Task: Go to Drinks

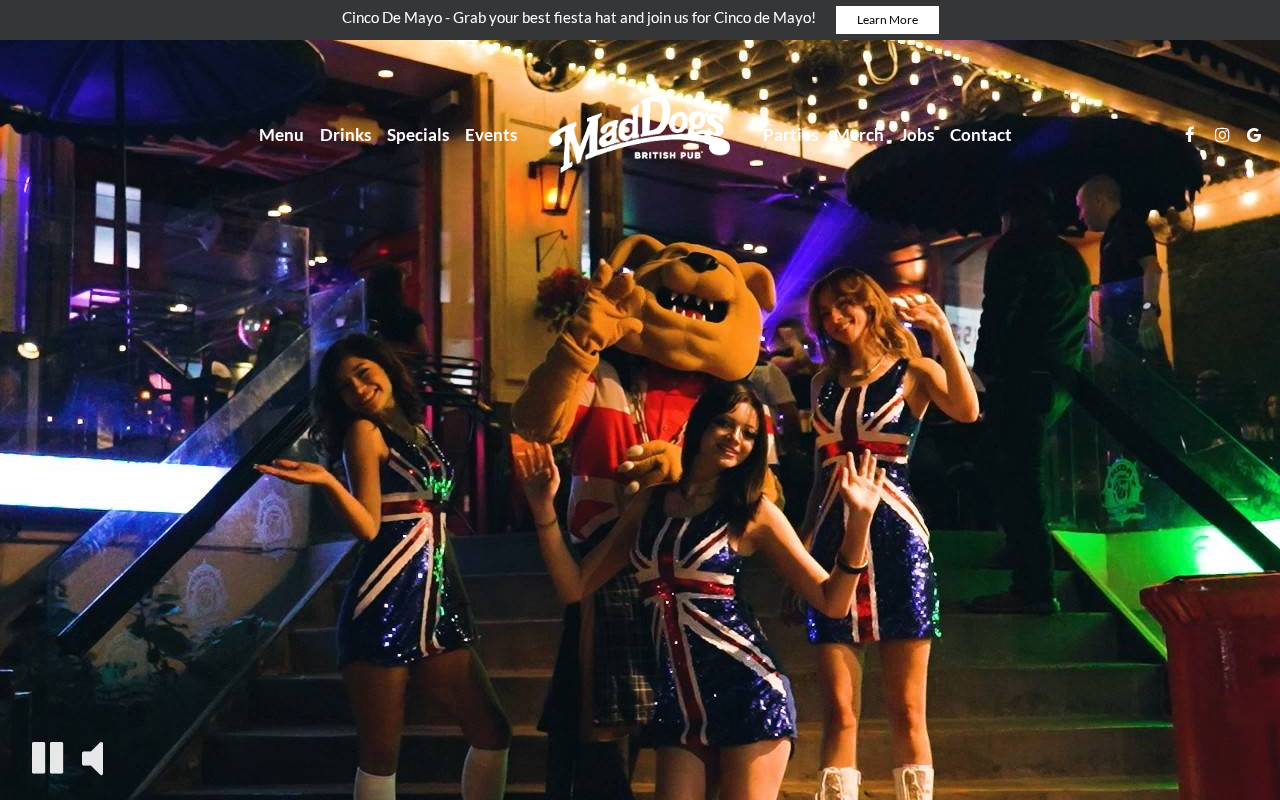Action: [345, 134]
